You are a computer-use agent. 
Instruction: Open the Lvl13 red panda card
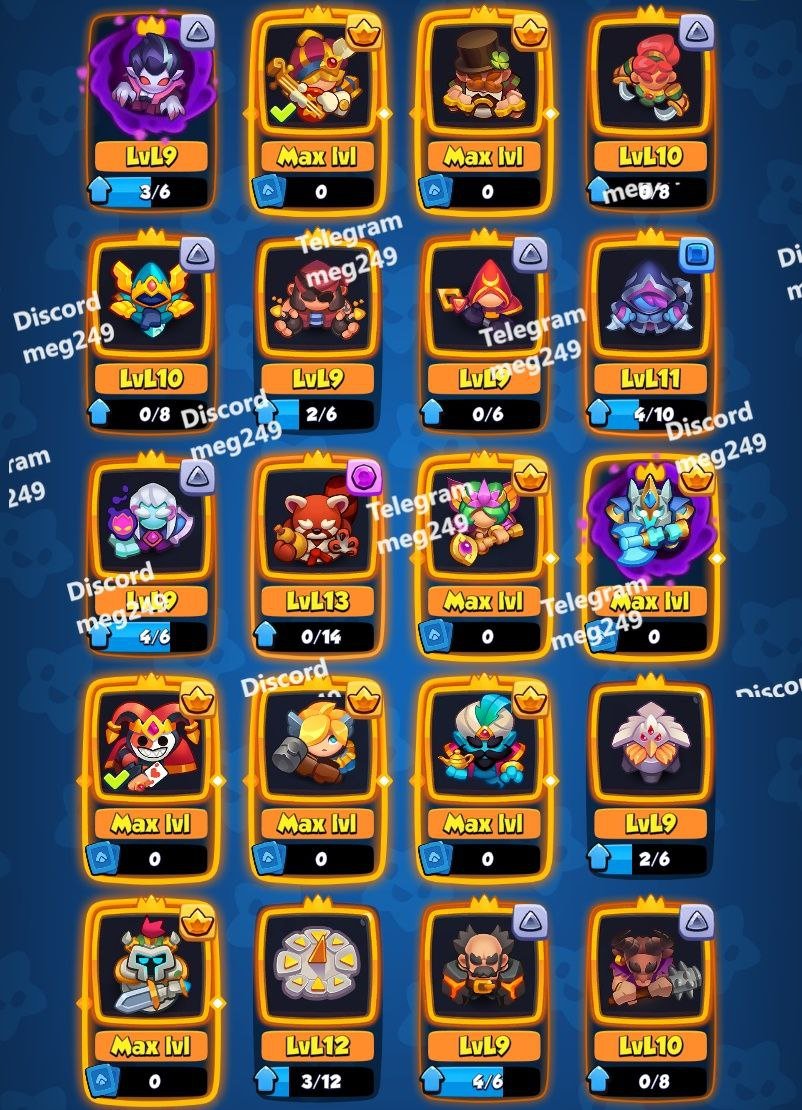tap(318, 530)
